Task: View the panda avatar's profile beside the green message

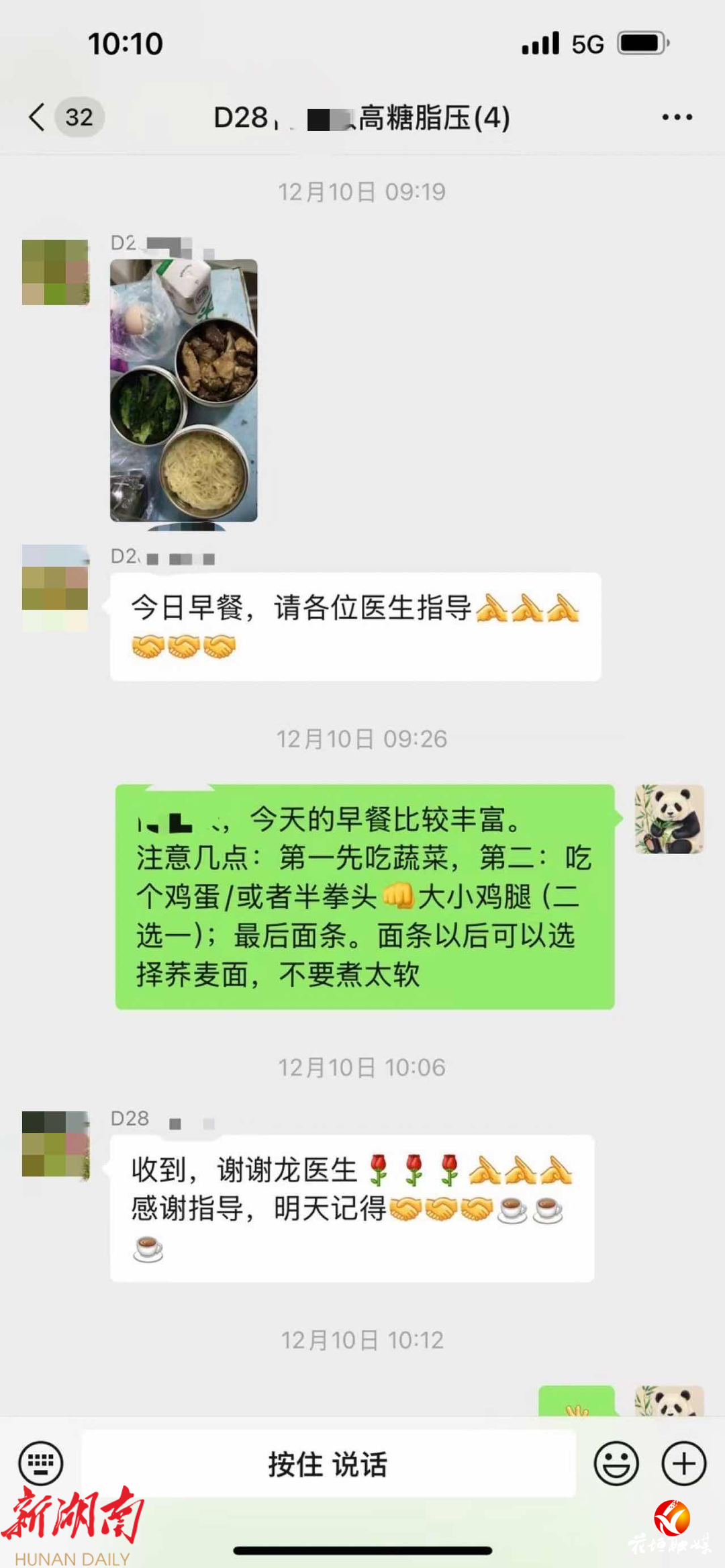Action: point(669,819)
